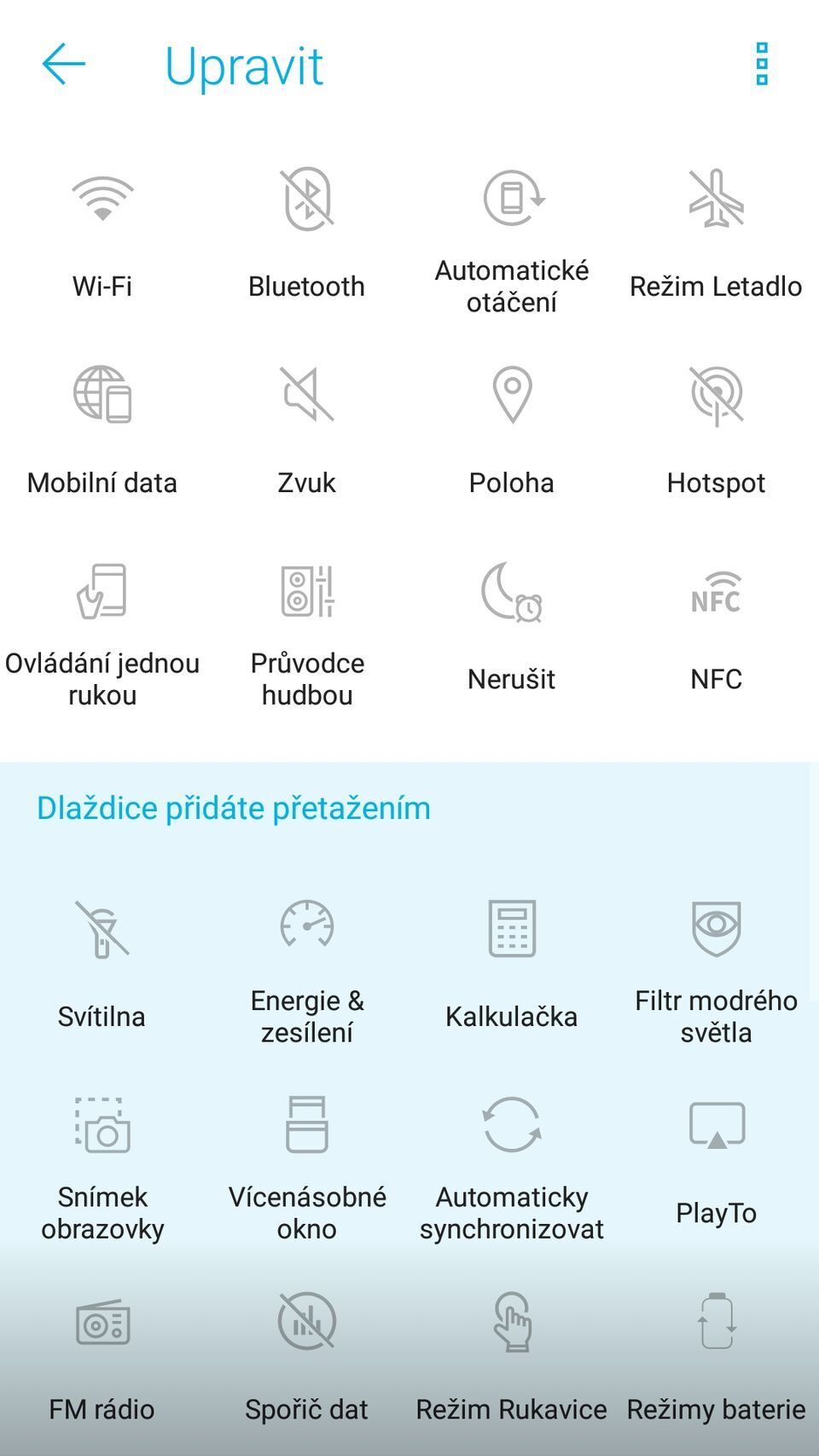
Task: Tap the Zvuk muted-sound tile
Action: (306, 394)
